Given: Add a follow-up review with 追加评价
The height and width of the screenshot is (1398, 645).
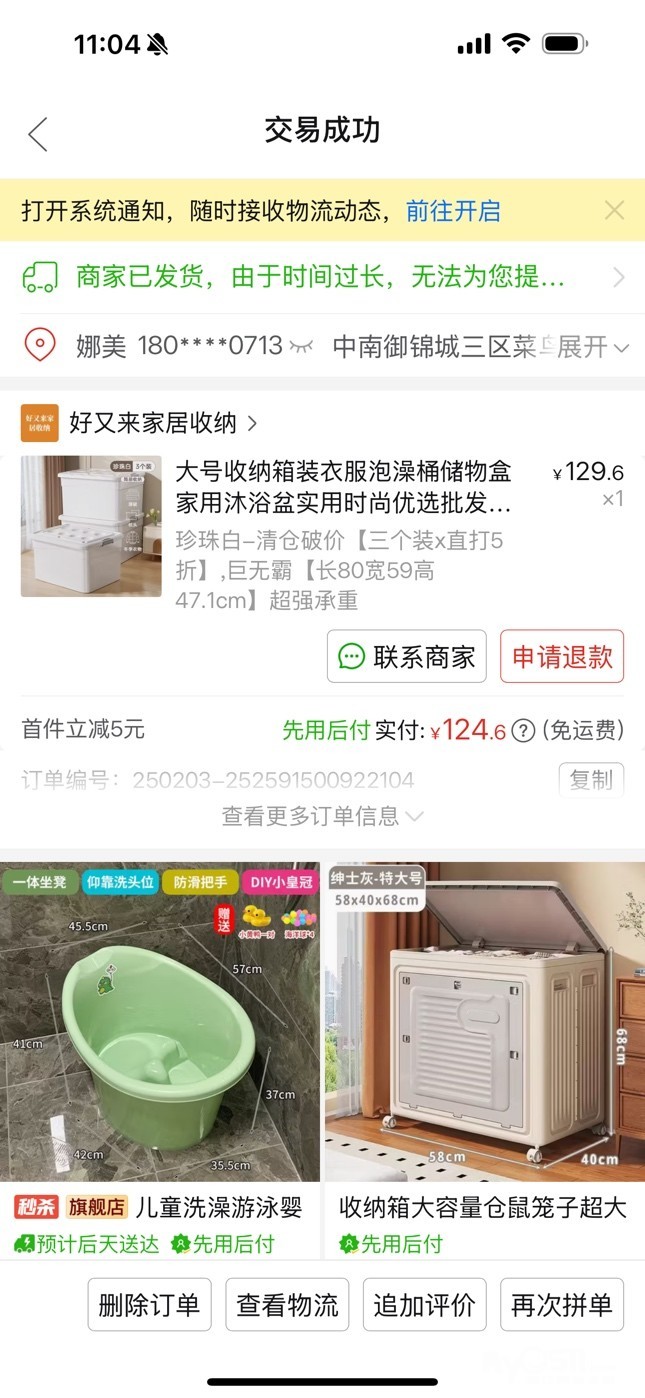Looking at the screenshot, I should click(x=424, y=1305).
